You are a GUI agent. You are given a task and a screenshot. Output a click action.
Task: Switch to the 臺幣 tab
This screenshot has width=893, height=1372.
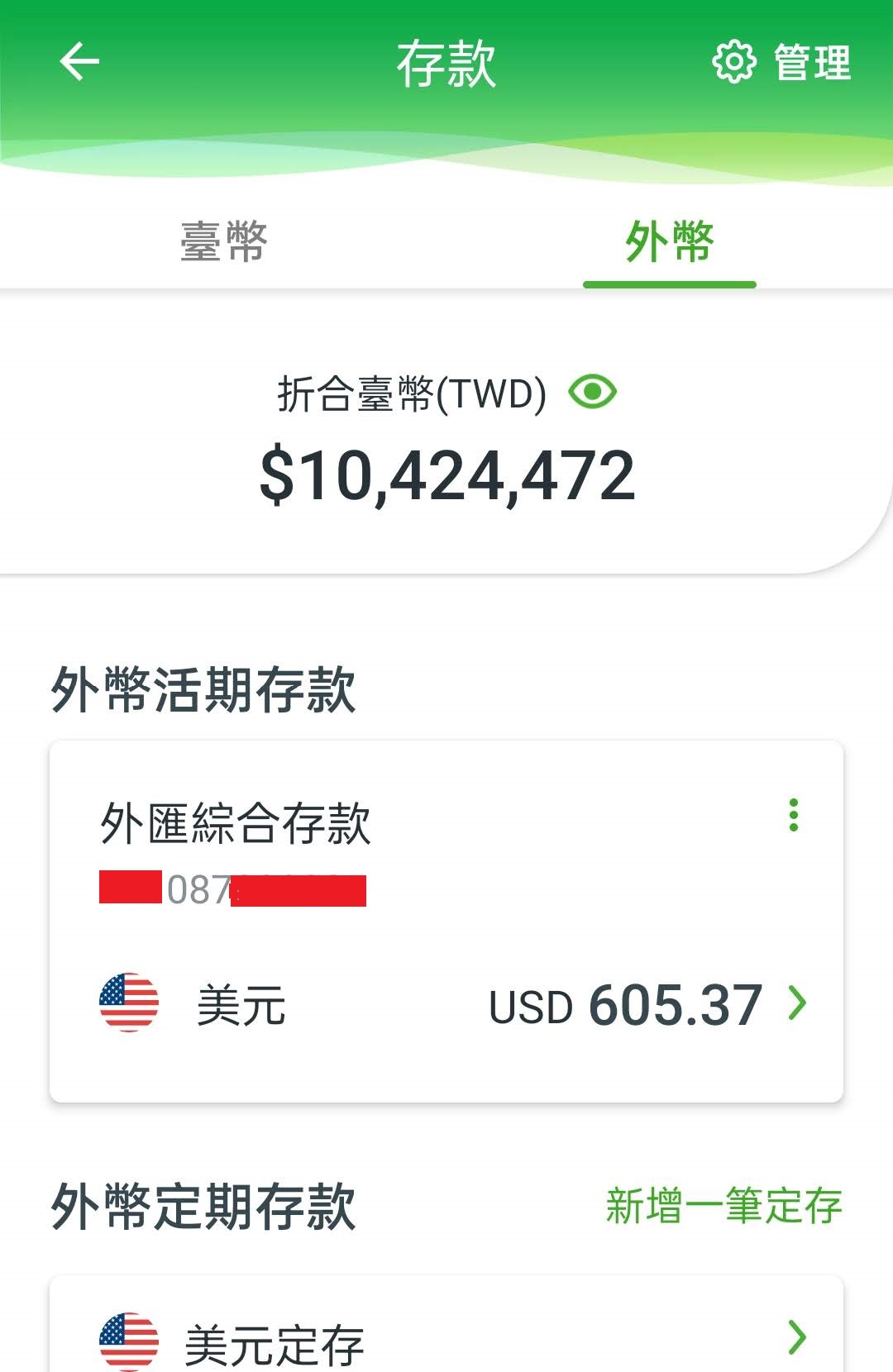(223, 241)
